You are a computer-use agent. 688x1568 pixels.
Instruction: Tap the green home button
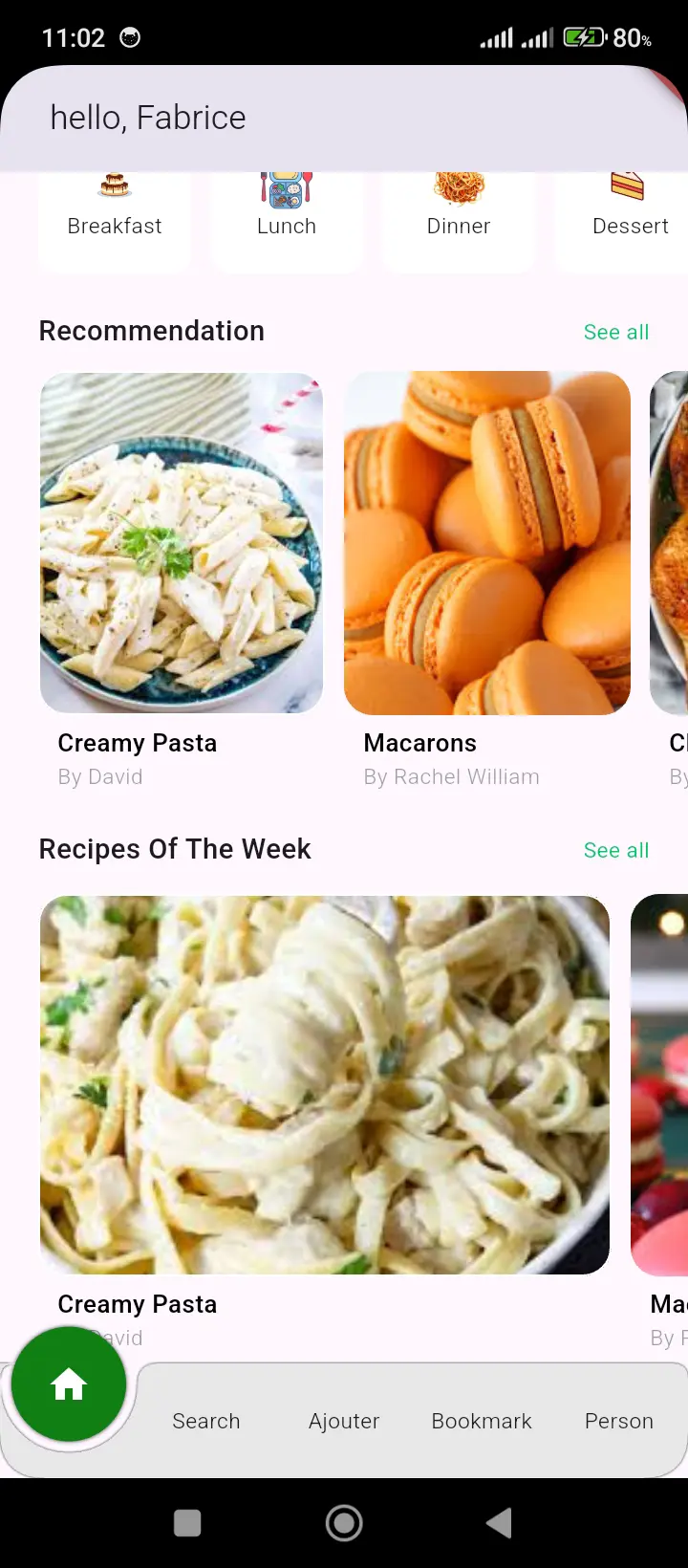click(x=69, y=1383)
